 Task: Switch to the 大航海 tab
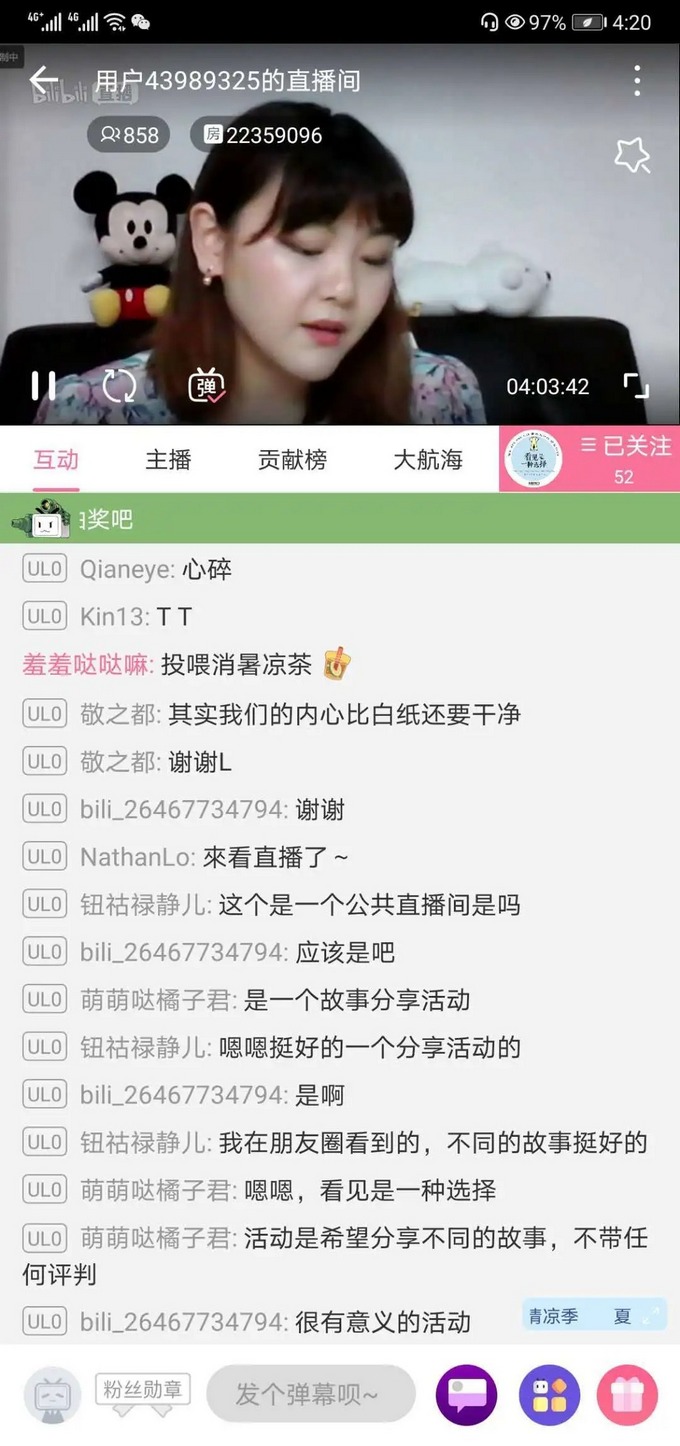tap(428, 460)
